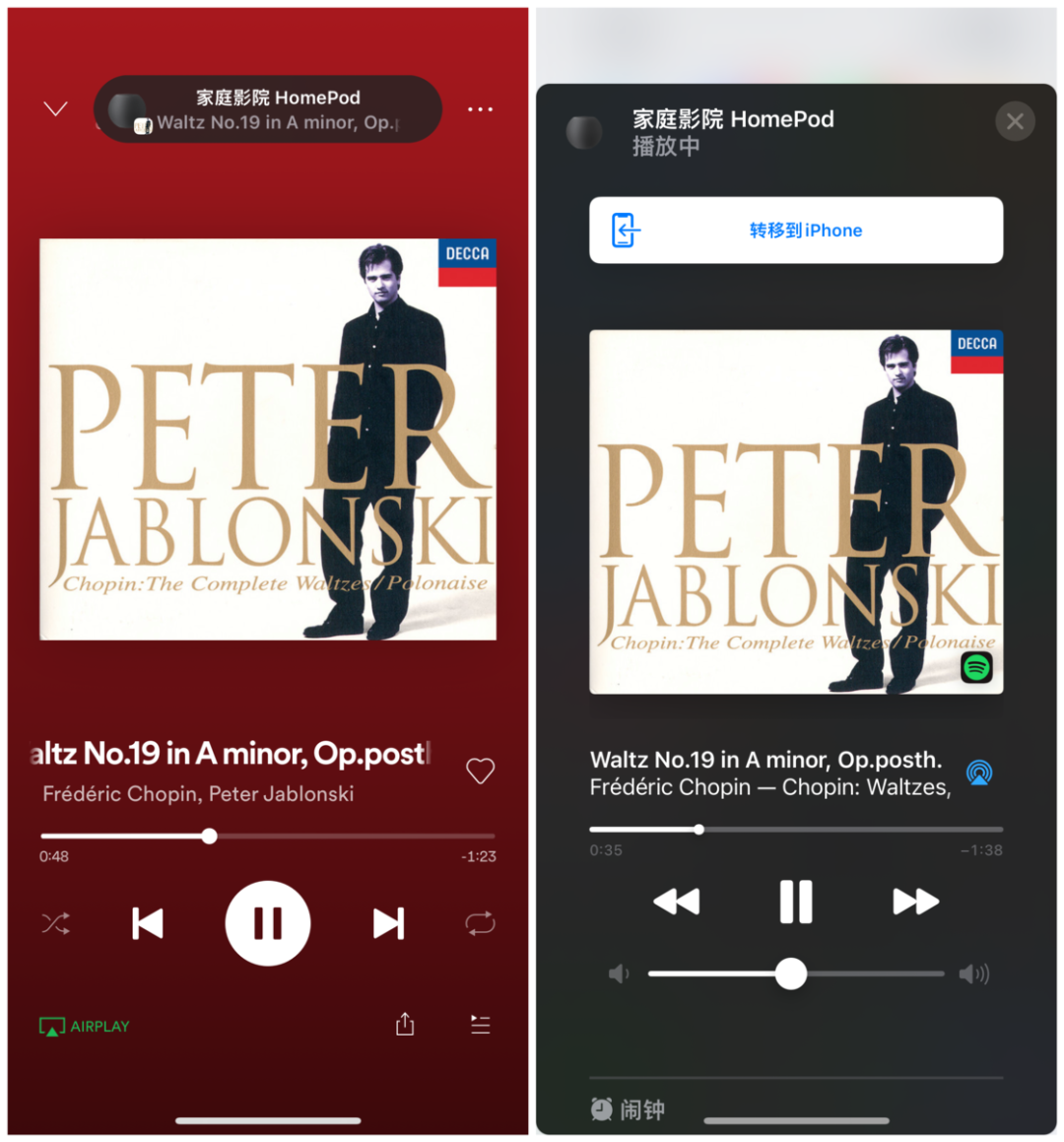Tap the HomePod volume slider
Screen dimensions: 1064x1142
point(796,974)
